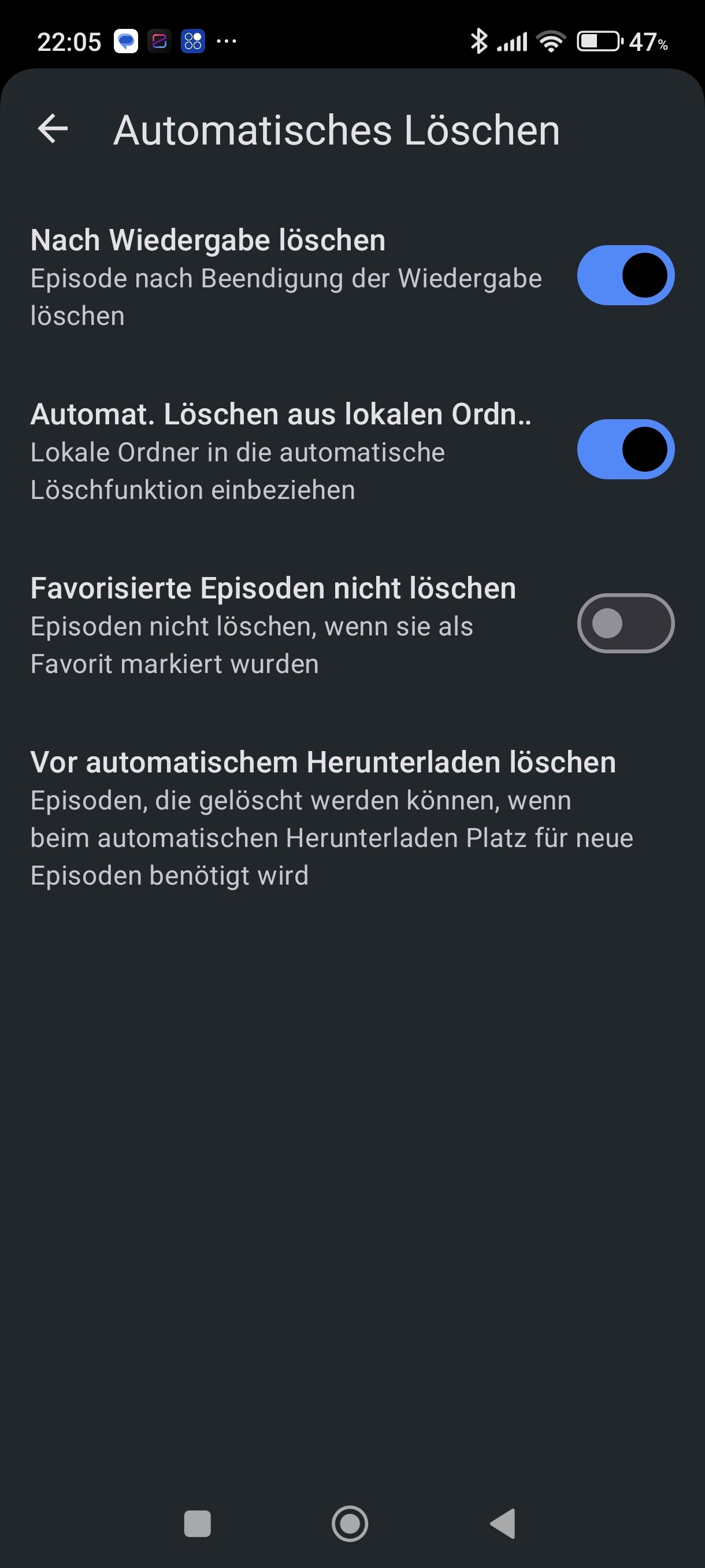Tap the system home button
The height and width of the screenshot is (1568, 705).
[350, 1523]
